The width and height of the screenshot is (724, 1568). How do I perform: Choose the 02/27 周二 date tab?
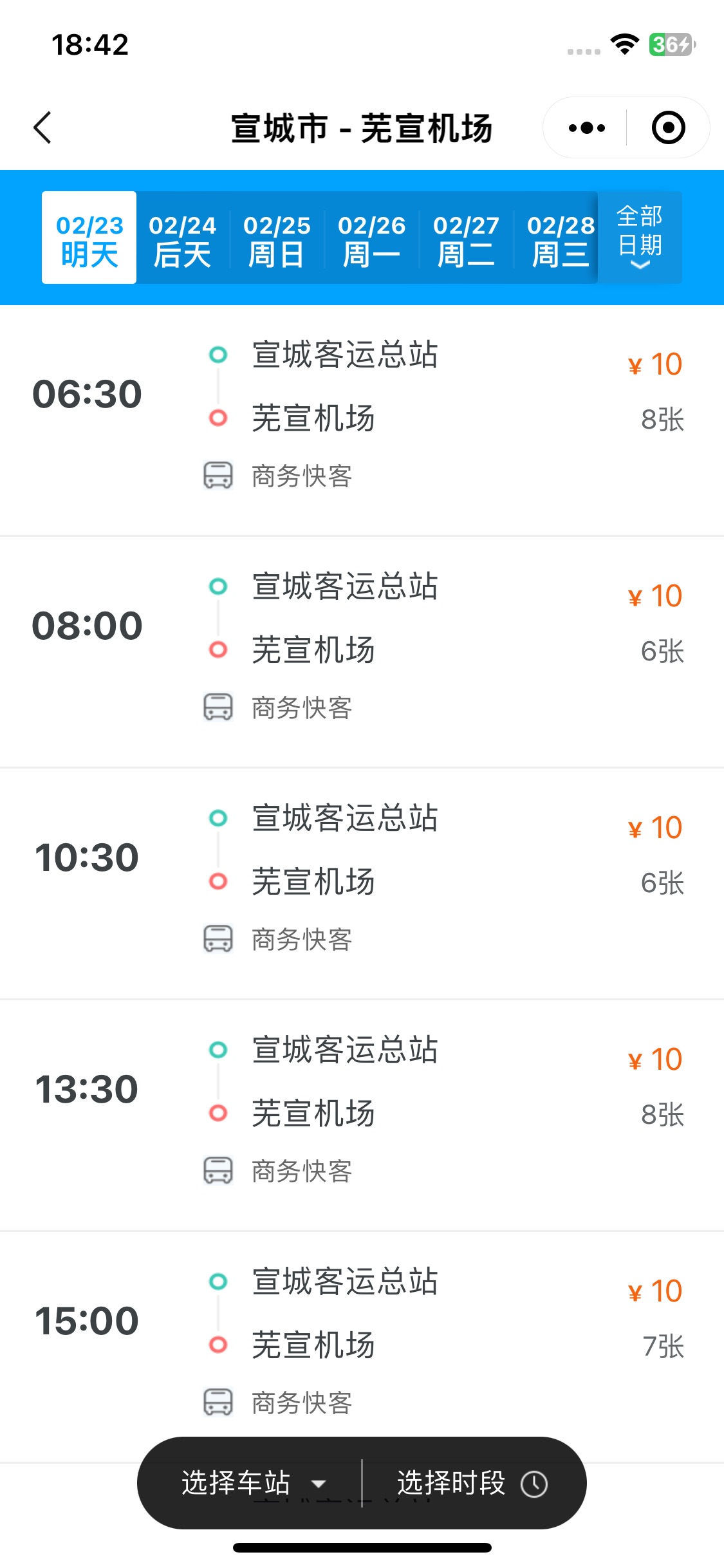(467, 238)
